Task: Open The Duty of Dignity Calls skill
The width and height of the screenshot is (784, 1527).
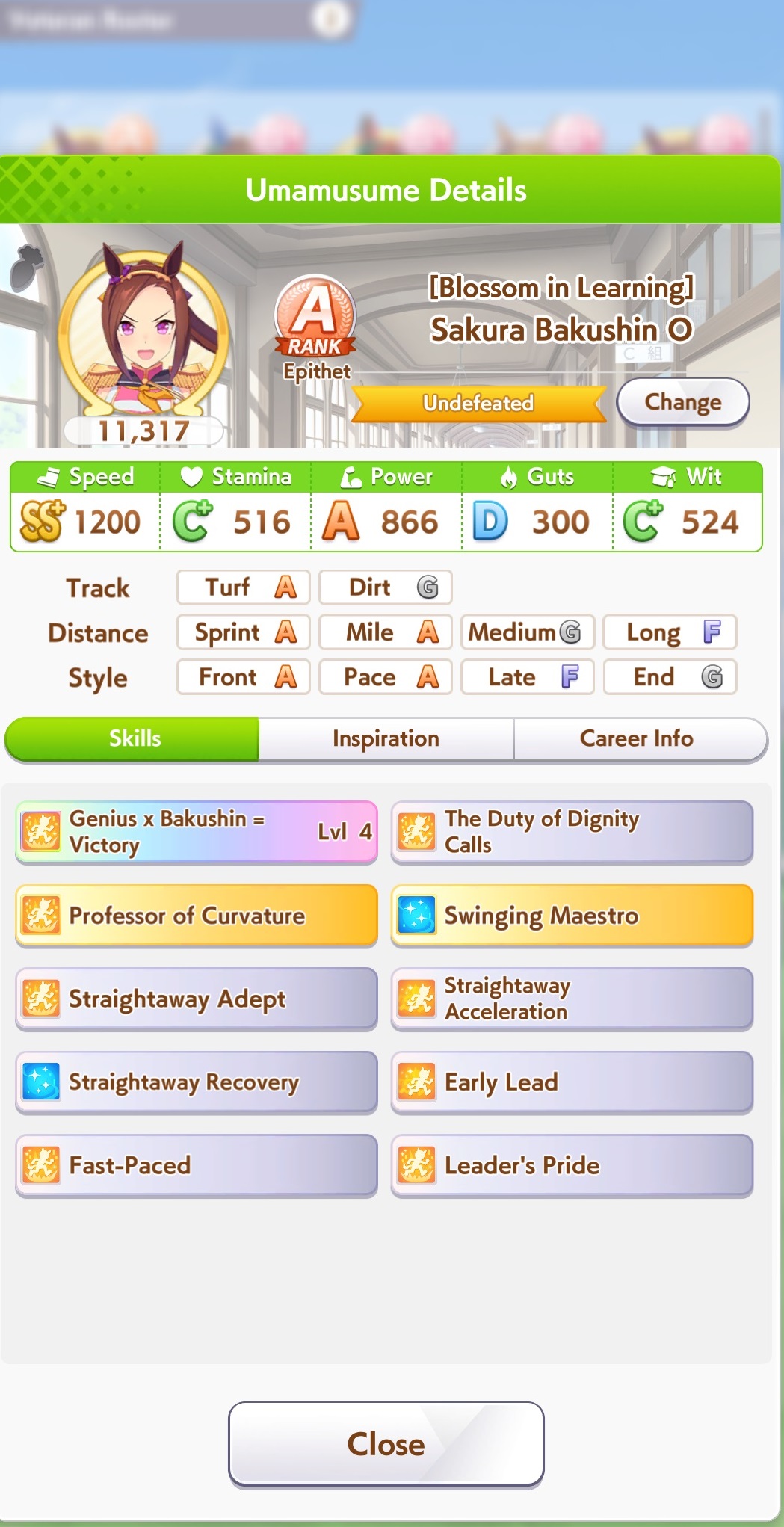Action: (572, 832)
